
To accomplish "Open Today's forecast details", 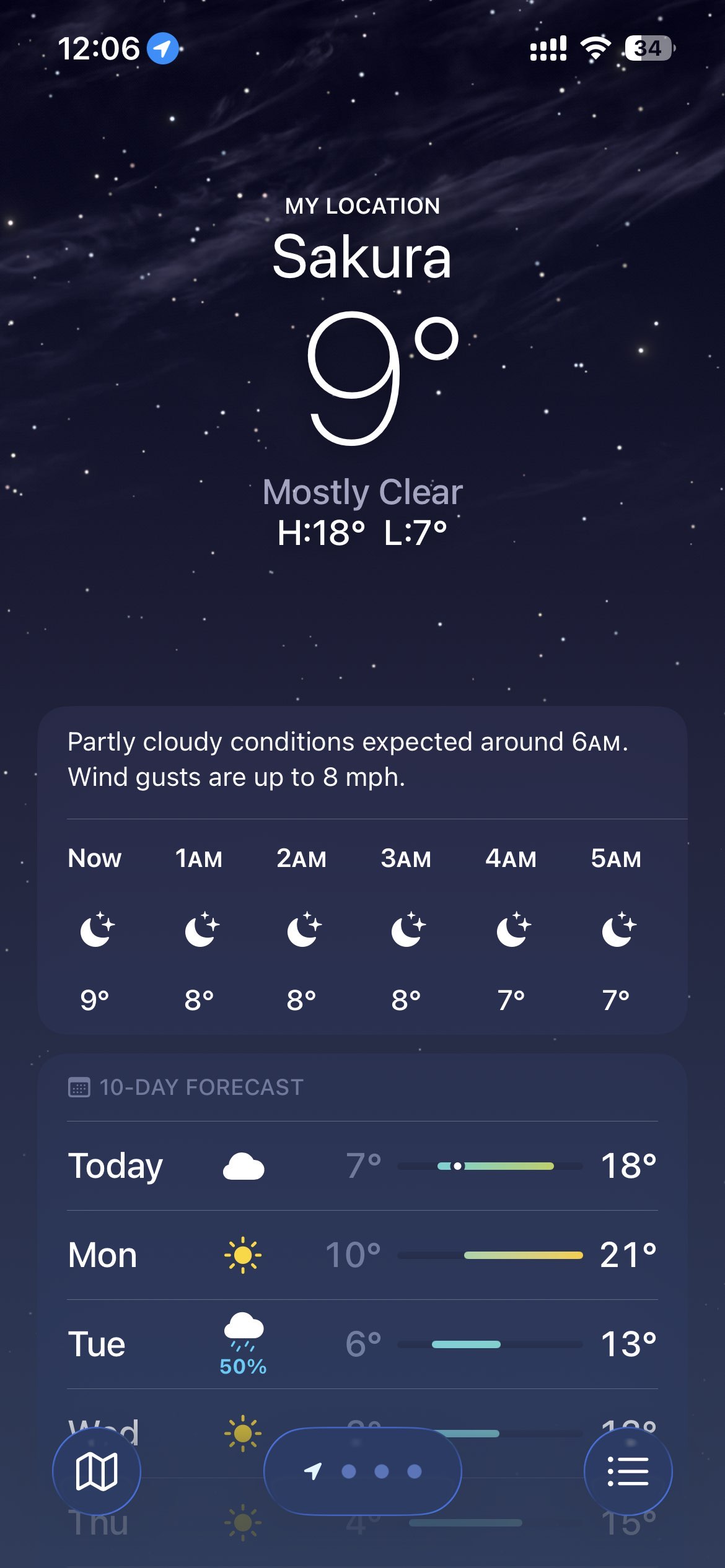I will [362, 1166].
